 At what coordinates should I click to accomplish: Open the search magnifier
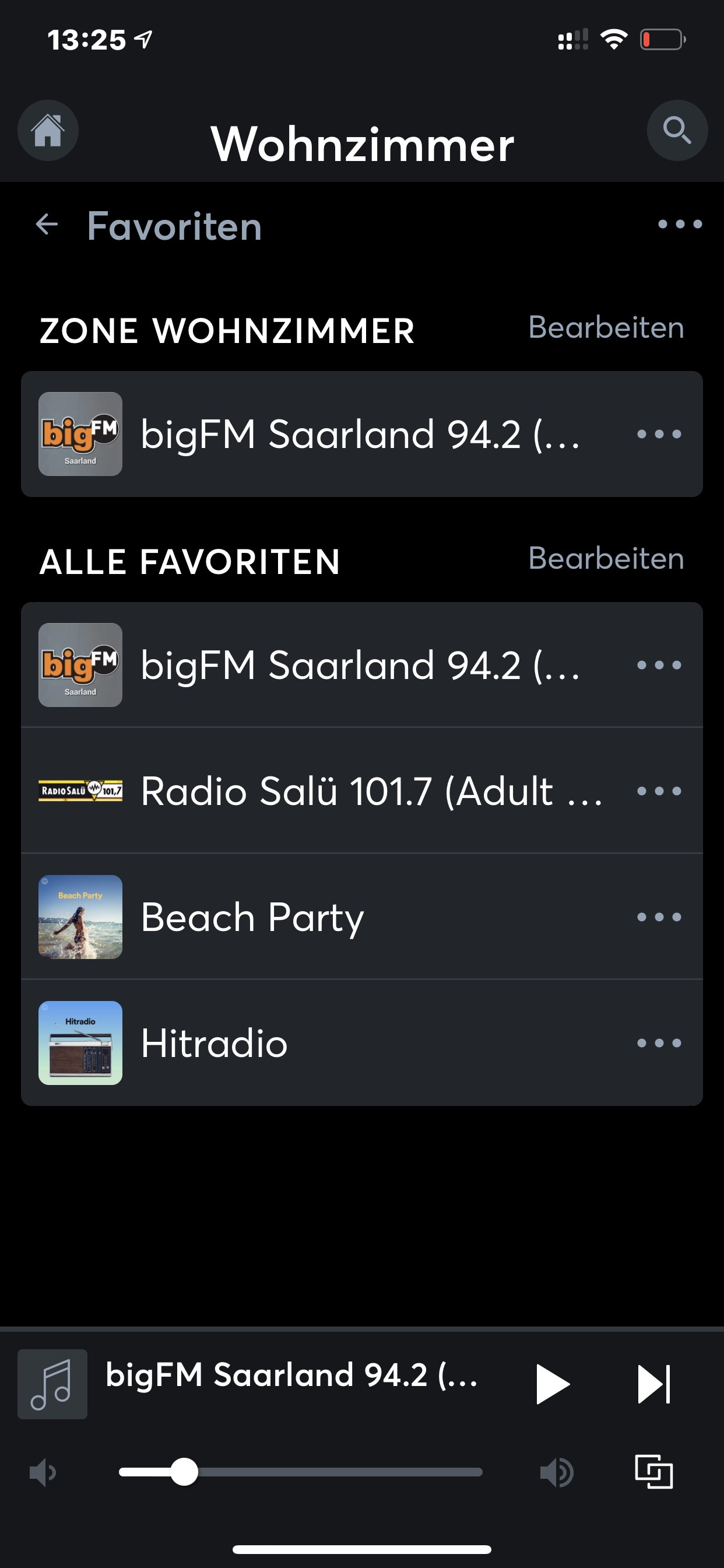click(x=677, y=130)
